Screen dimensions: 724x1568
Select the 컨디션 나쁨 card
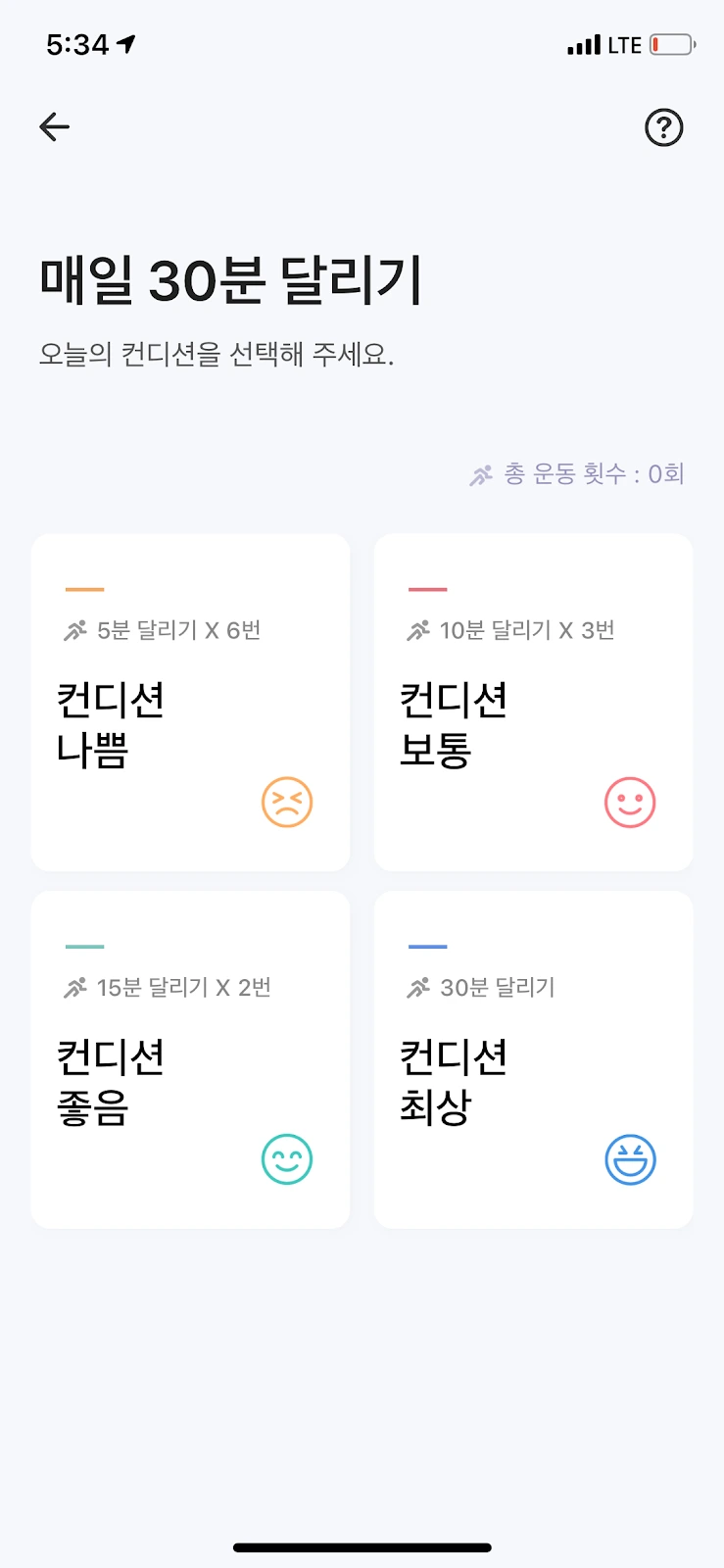[x=190, y=702]
